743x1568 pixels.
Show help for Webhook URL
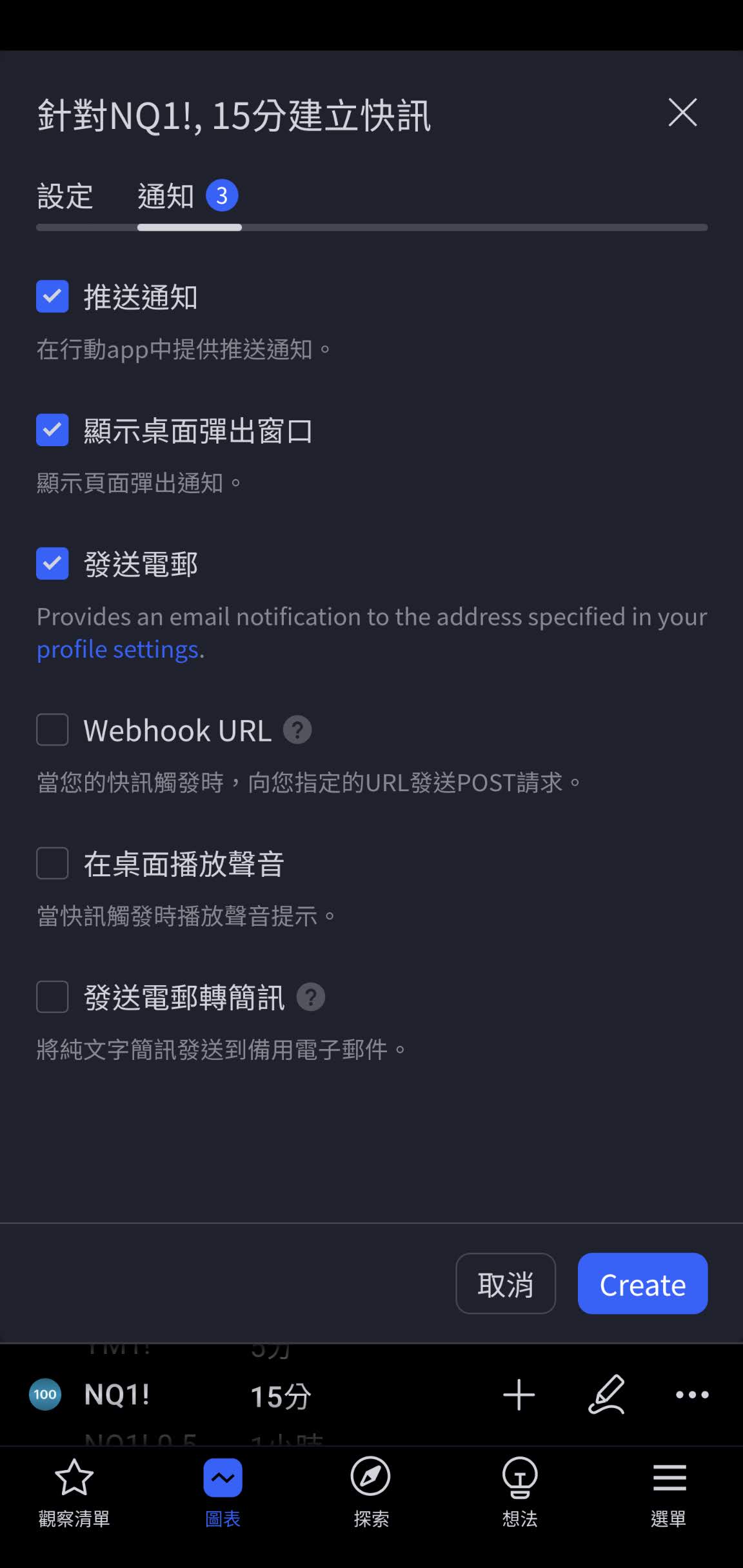pyautogui.click(x=297, y=730)
